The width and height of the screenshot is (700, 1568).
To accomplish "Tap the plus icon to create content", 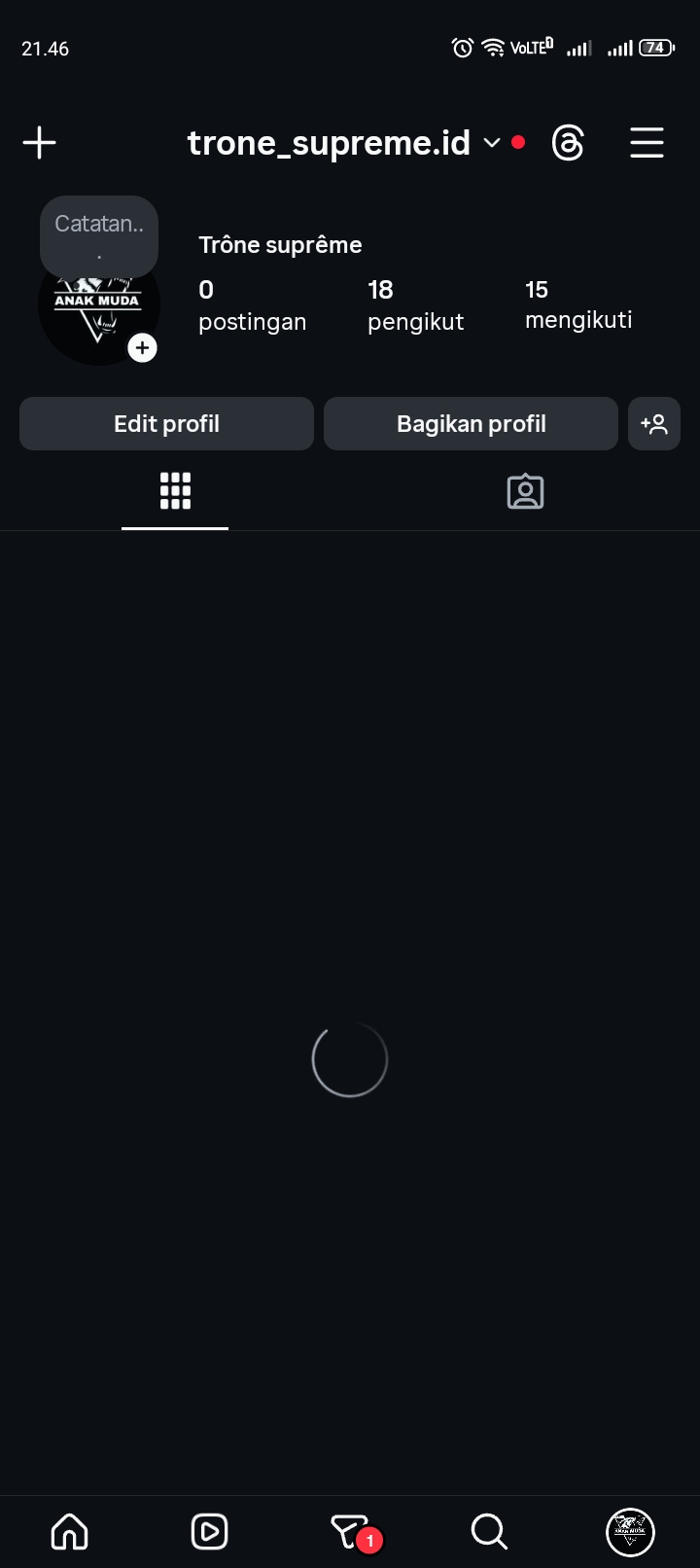I will (x=40, y=143).
